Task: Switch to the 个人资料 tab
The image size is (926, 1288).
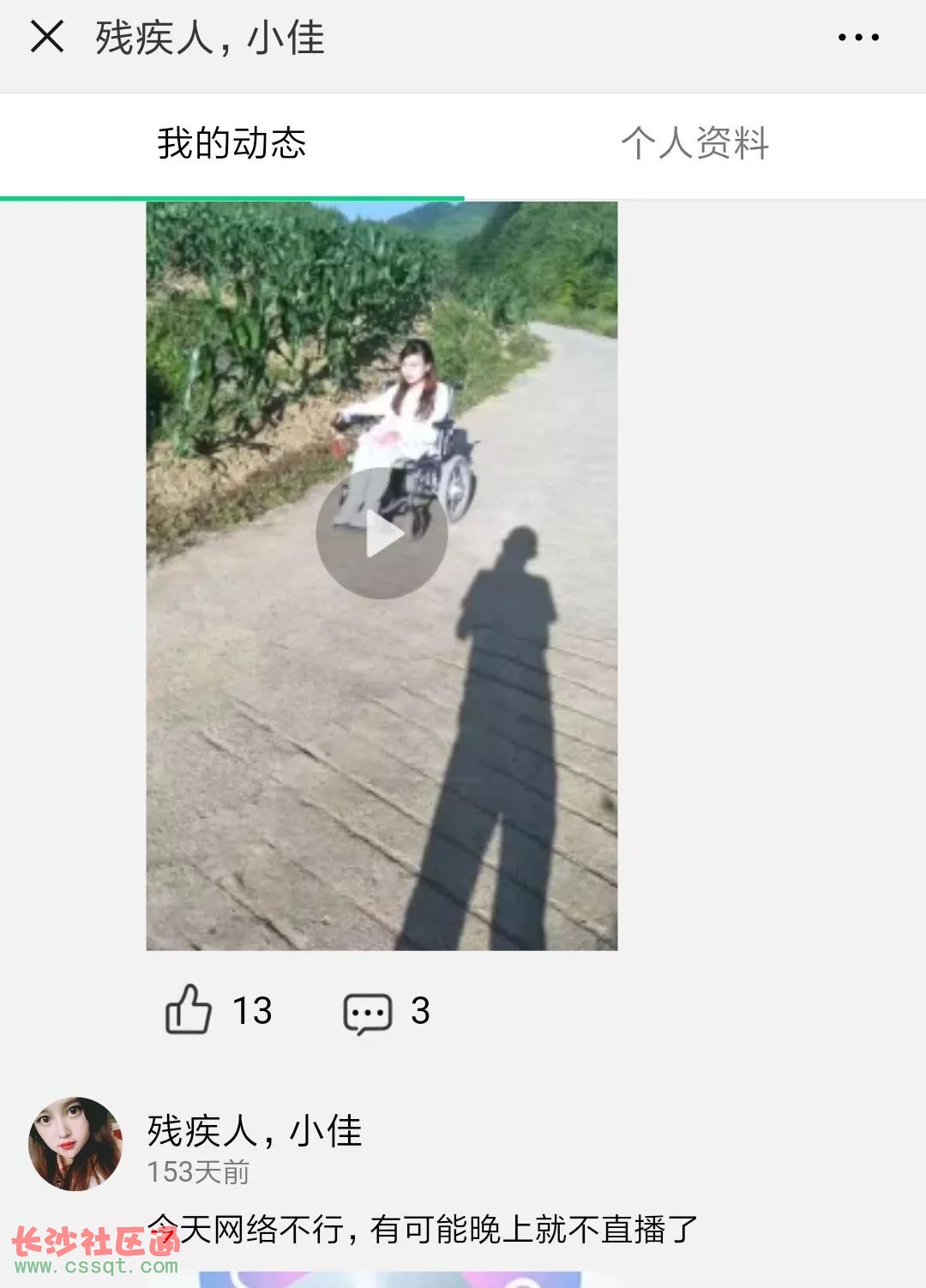Action: click(694, 143)
